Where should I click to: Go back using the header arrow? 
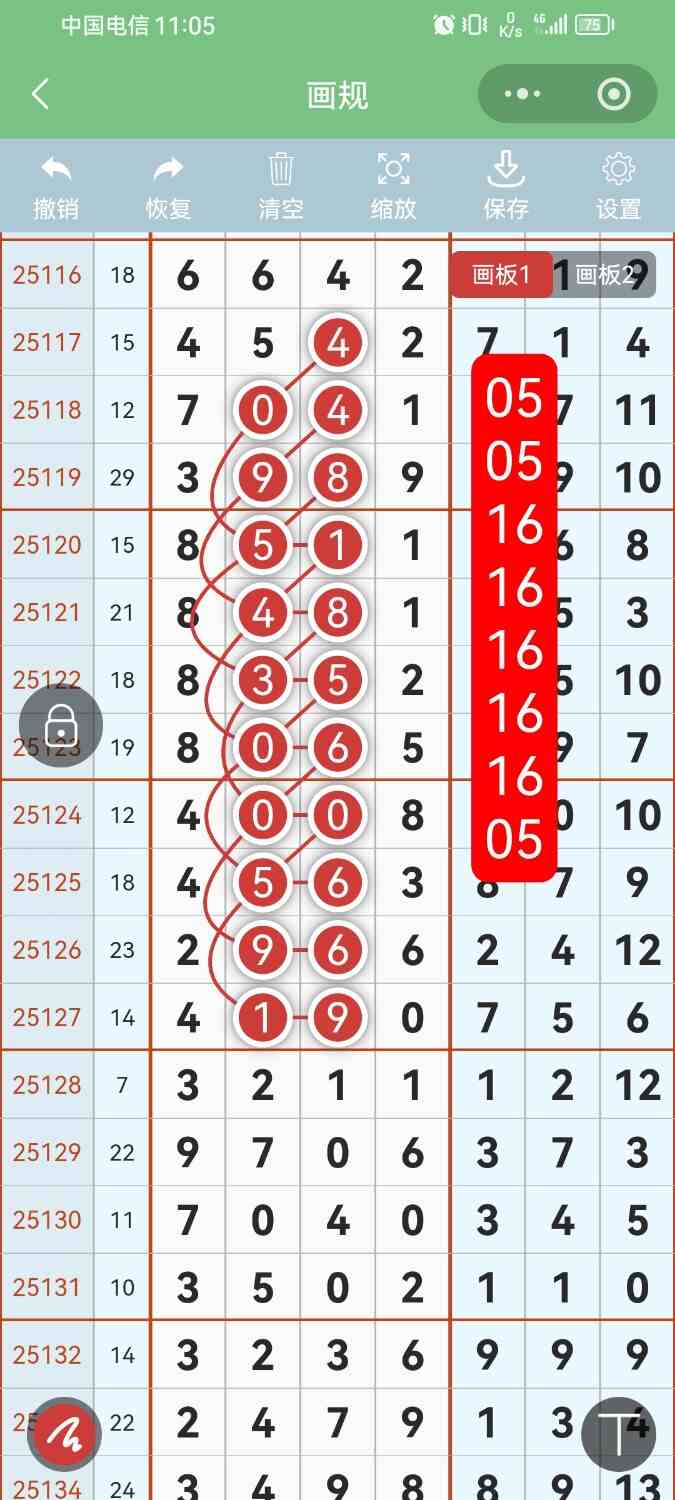coord(40,95)
